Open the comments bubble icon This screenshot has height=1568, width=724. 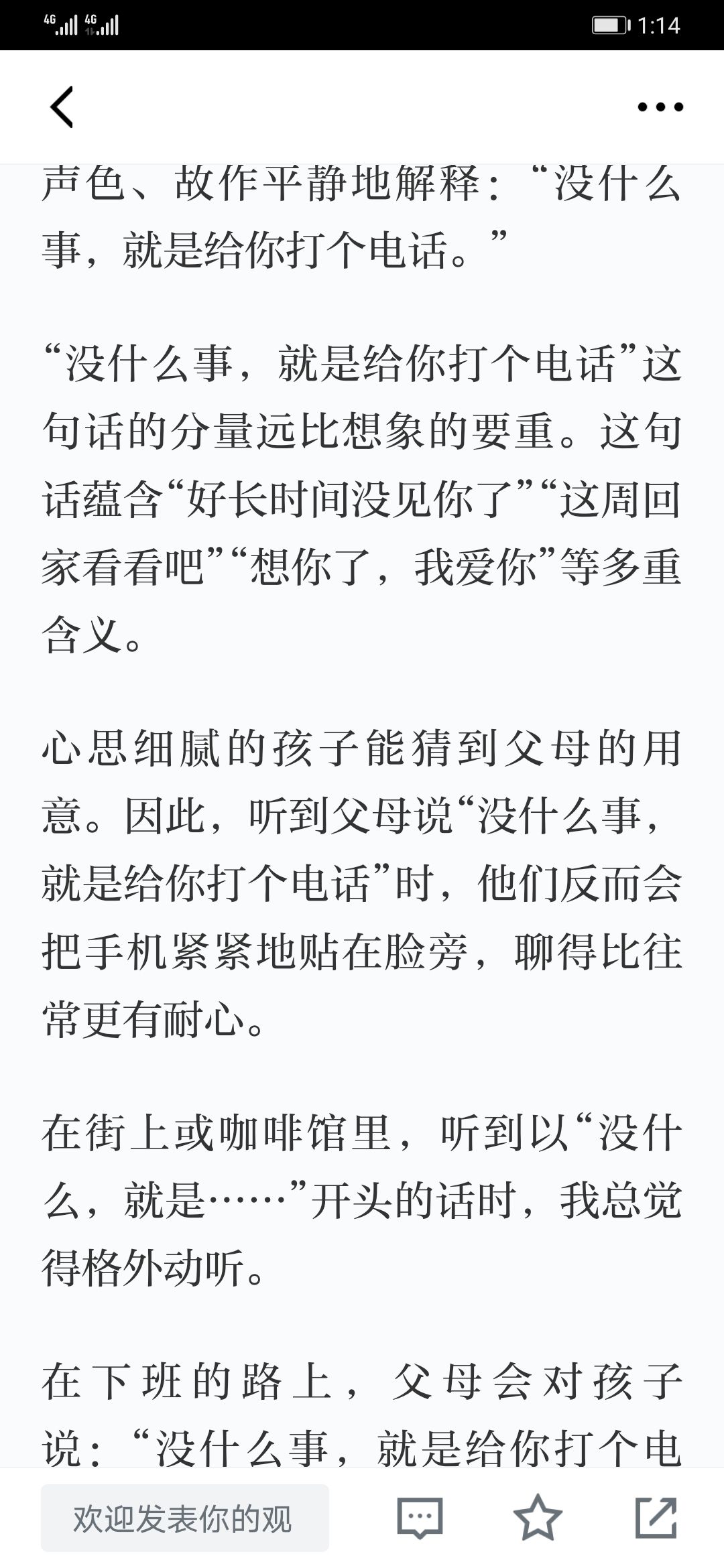(420, 1518)
